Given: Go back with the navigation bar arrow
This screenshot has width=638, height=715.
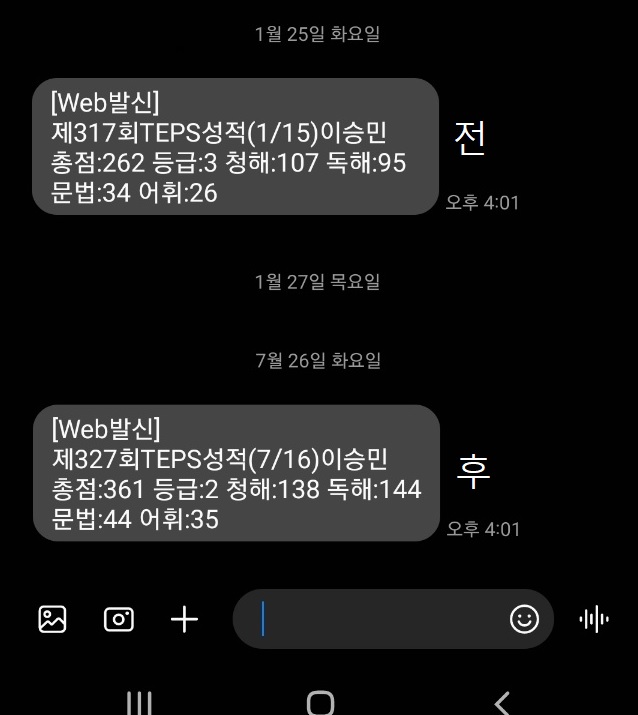Looking at the screenshot, I should click(x=502, y=703).
